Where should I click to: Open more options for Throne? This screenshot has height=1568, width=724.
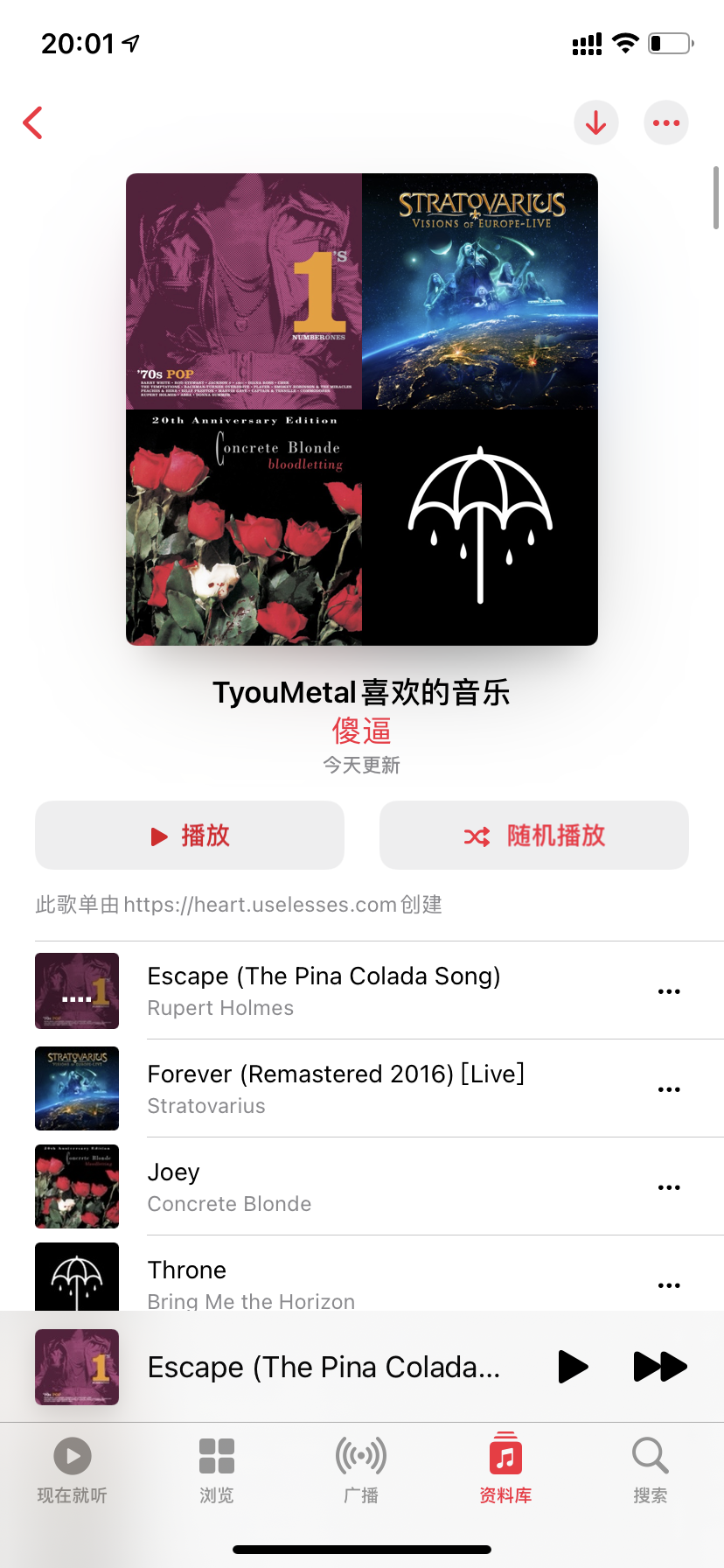[669, 1285]
